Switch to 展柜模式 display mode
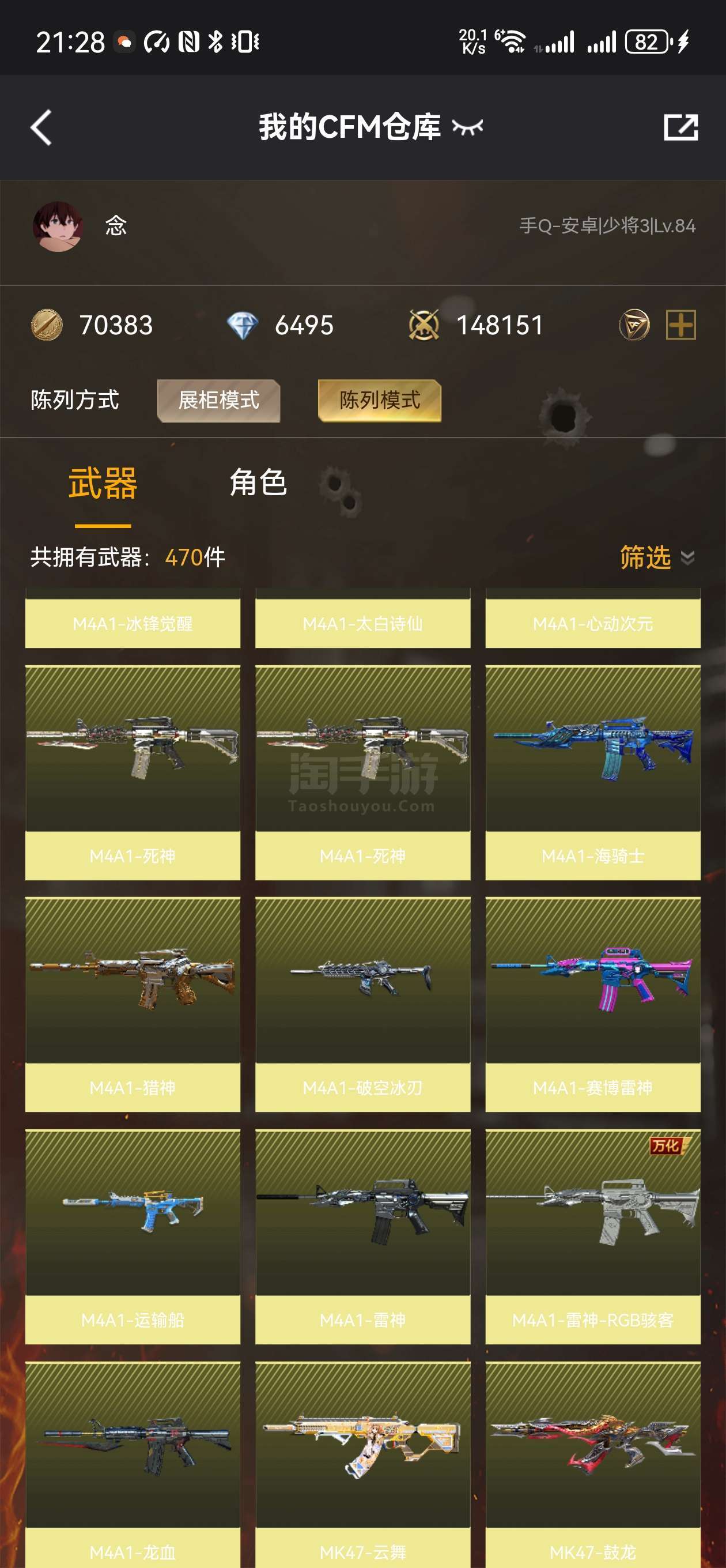This screenshot has height=1568, width=726. (x=218, y=401)
